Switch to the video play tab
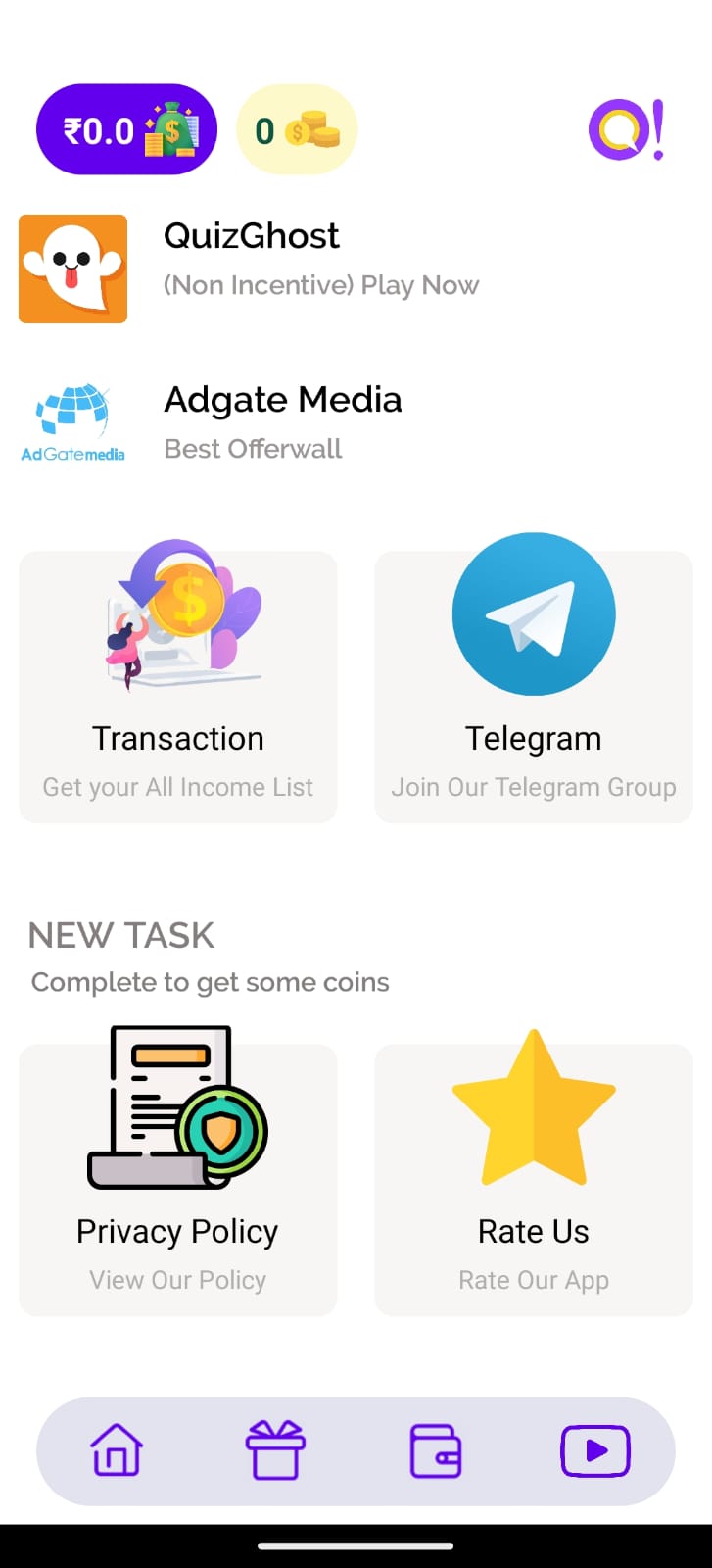Image resolution: width=712 pixels, height=1568 pixels. [595, 1450]
